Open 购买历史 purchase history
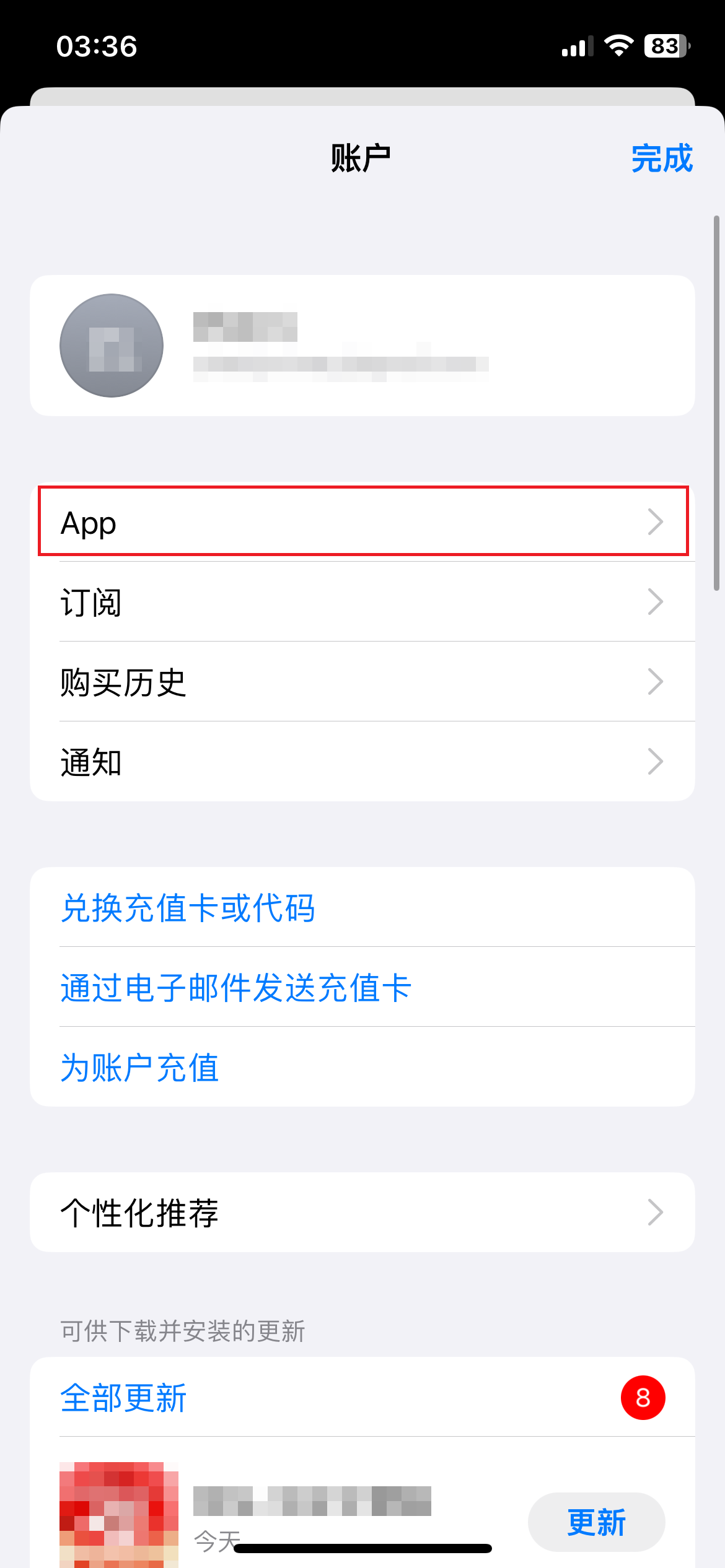Screen dimensions: 725x1568 click(362, 681)
